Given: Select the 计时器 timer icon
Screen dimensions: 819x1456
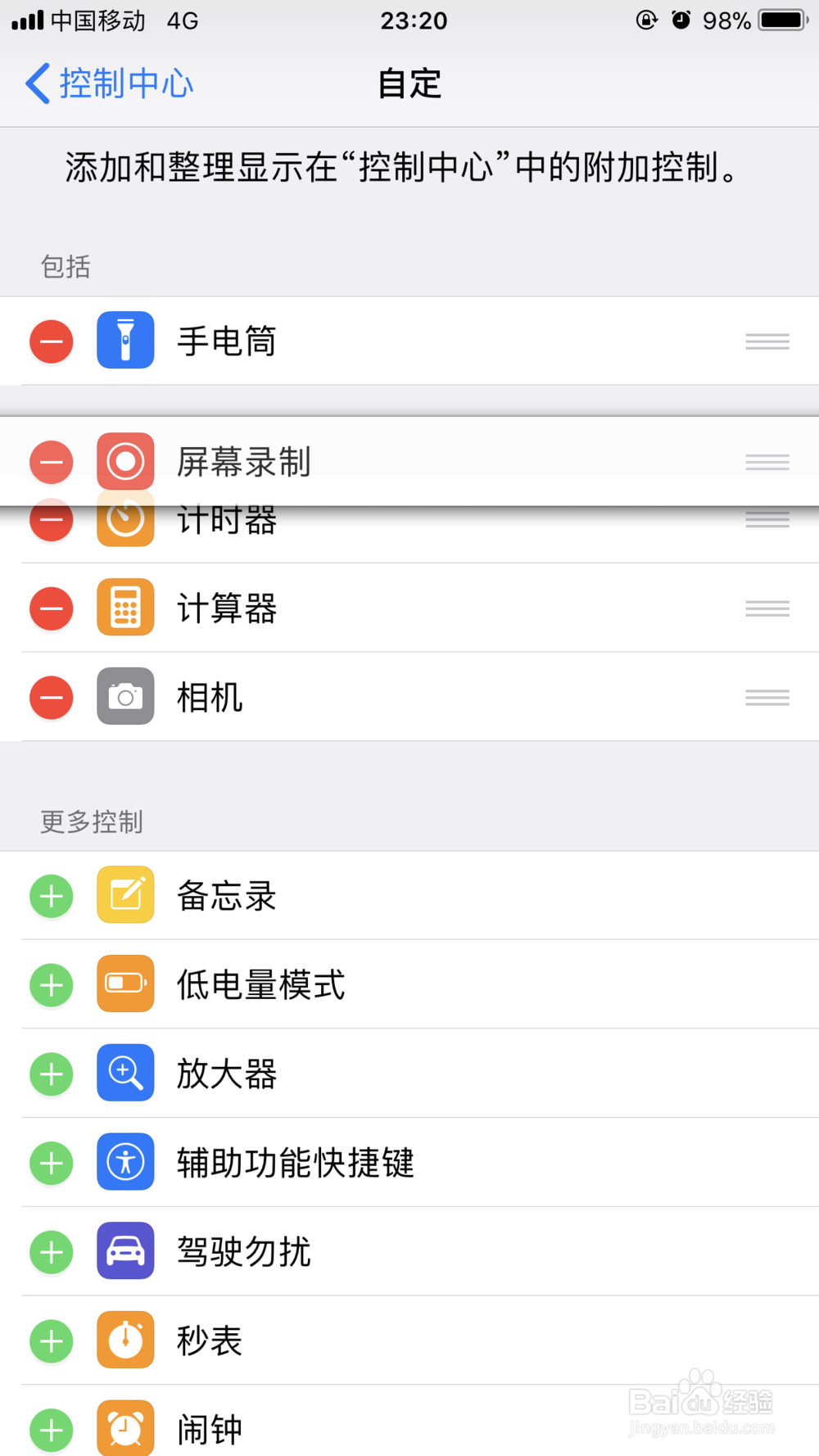Looking at the screenshot, I should click(x=124, y=519).
